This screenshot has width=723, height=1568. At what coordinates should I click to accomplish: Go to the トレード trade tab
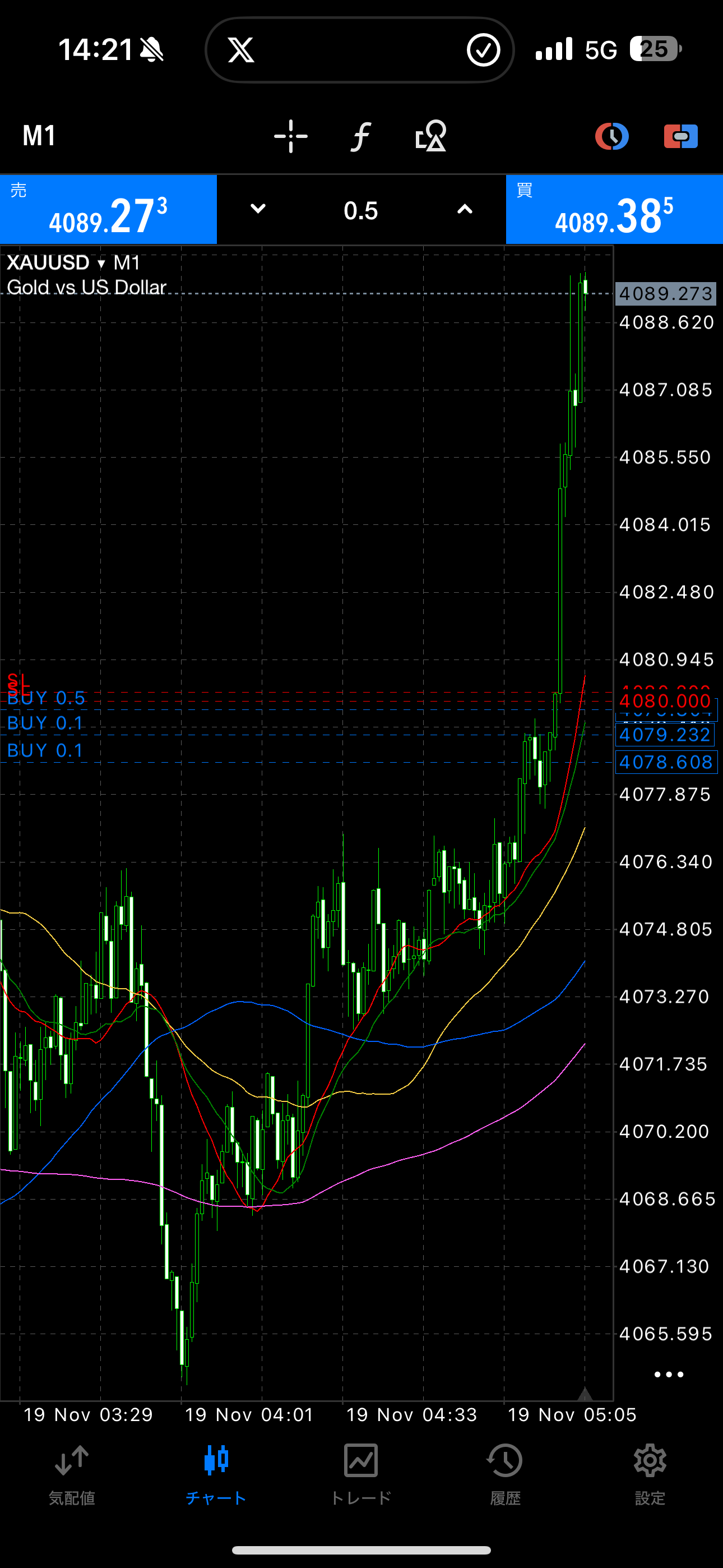point(361,1473)
